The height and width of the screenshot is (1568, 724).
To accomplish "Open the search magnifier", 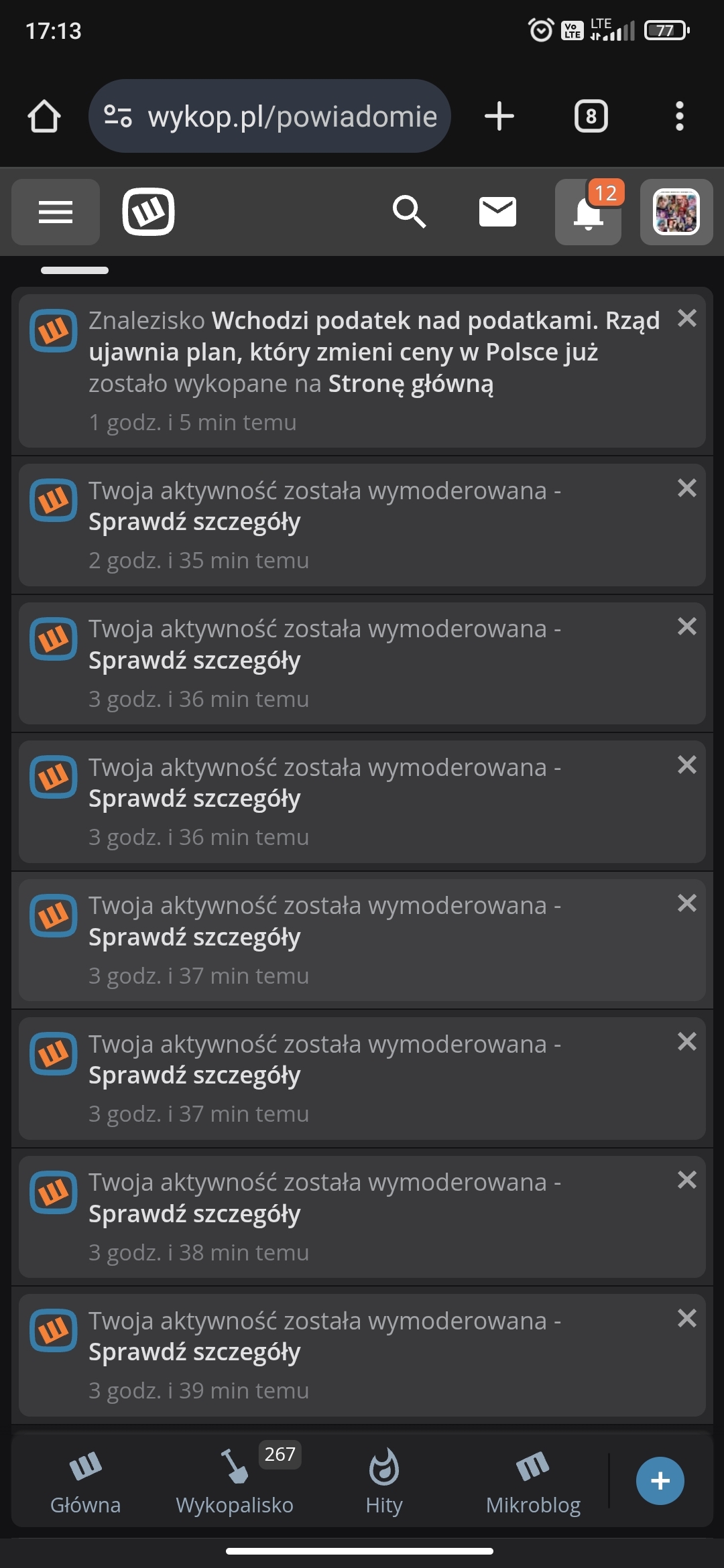I will pos(409,212).
